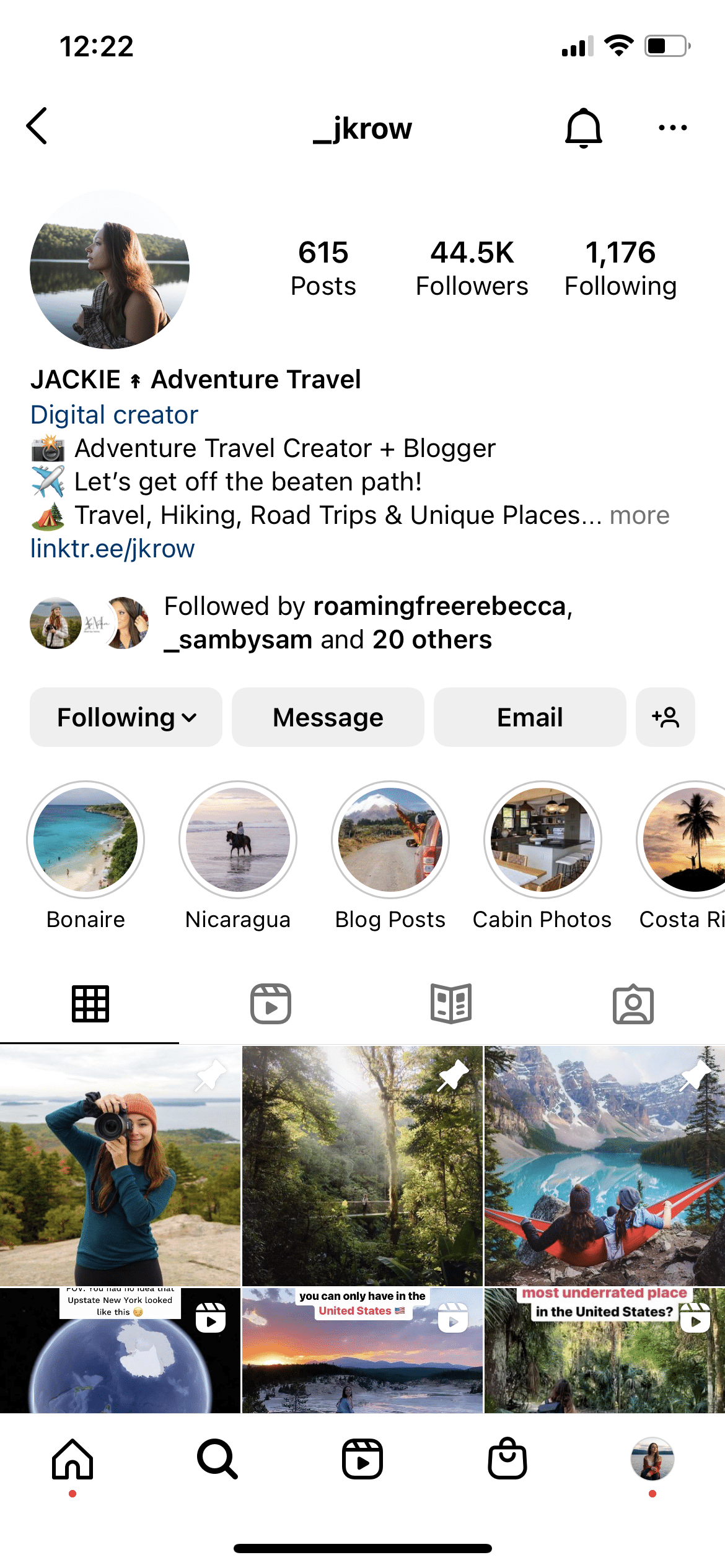Image resolution: width=725 pixels, height=1568 pixels.
Task: Open the Following dropdown button
Action: [126, 717]
